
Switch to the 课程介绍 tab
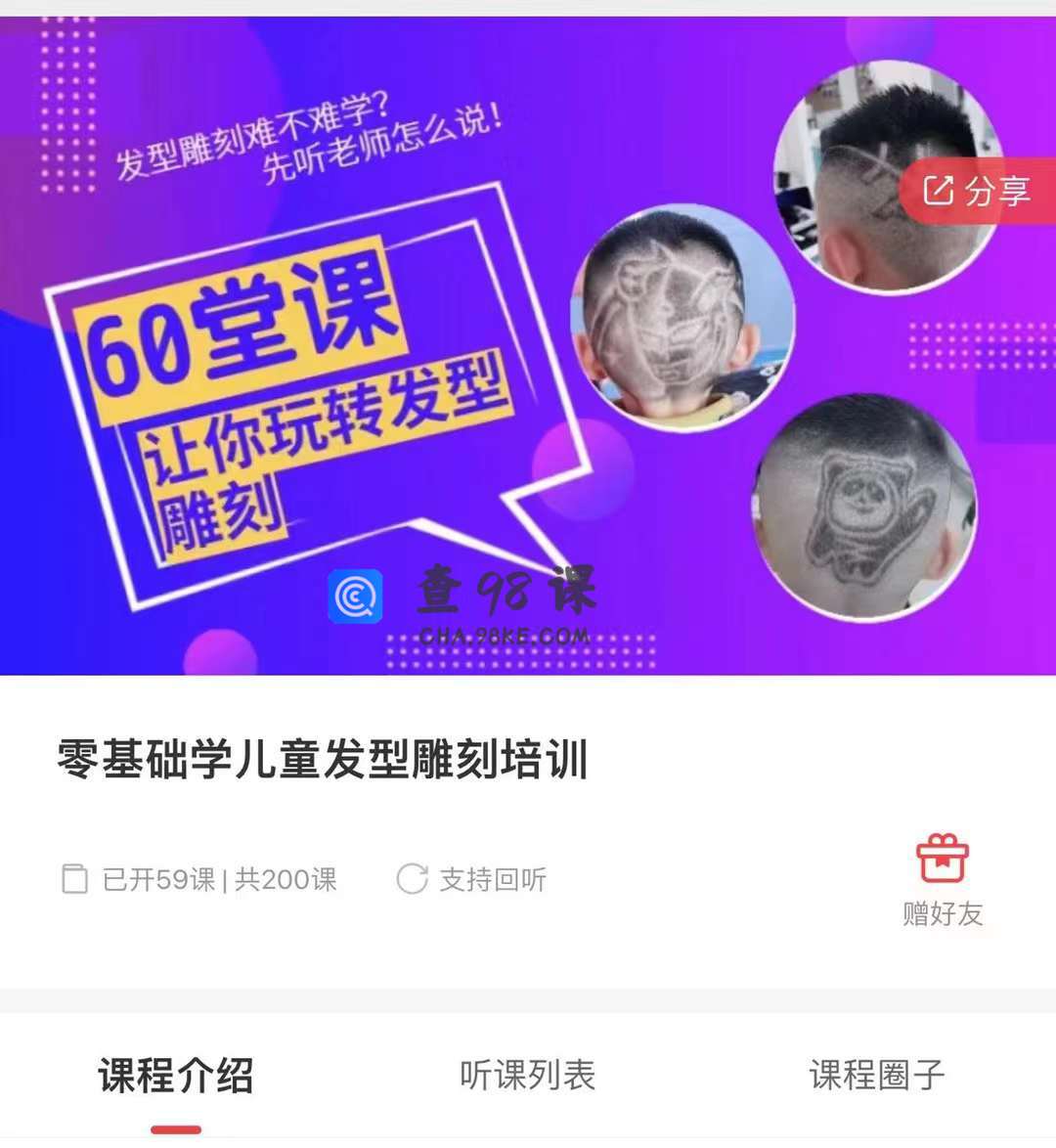[x=176, y=1077]
